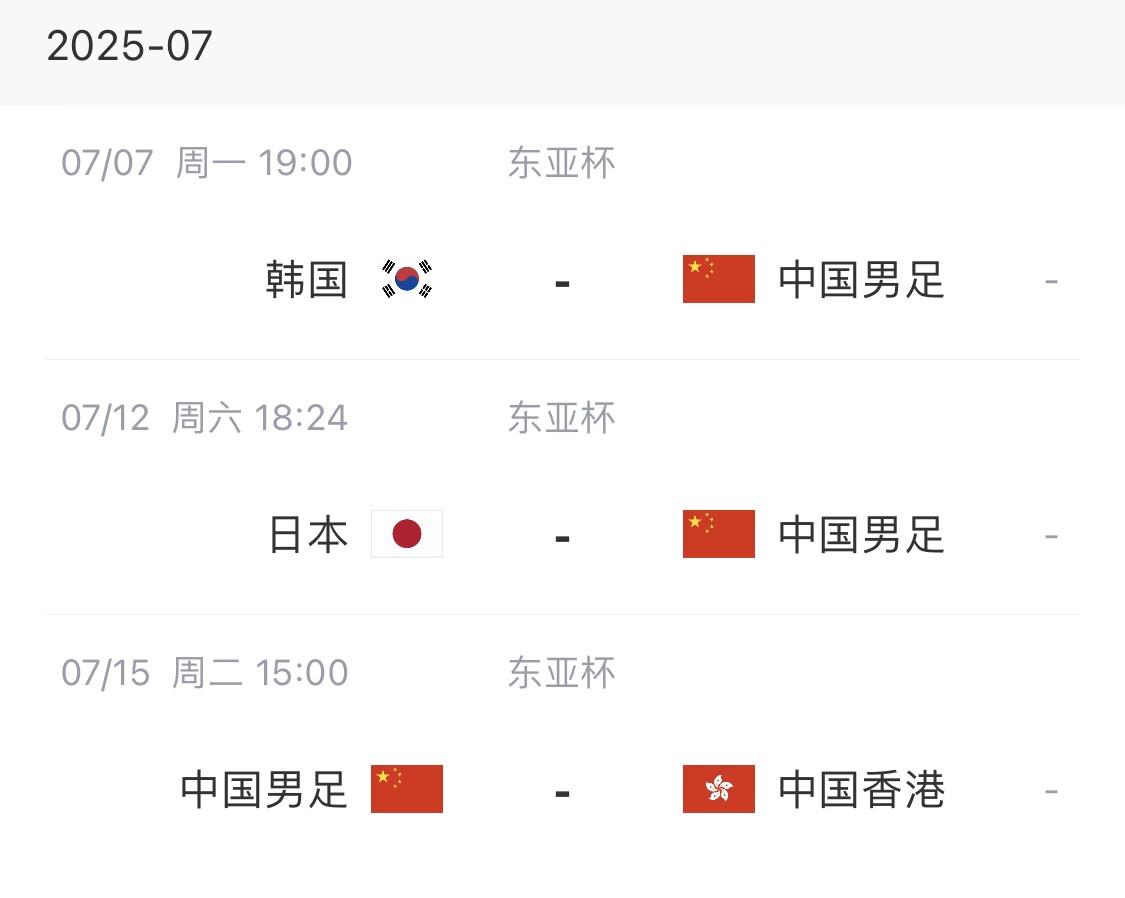Open the 07/15 China vs Hong Kong match
The width and height of the screenshot is (1125, 898).
[562, 790]
